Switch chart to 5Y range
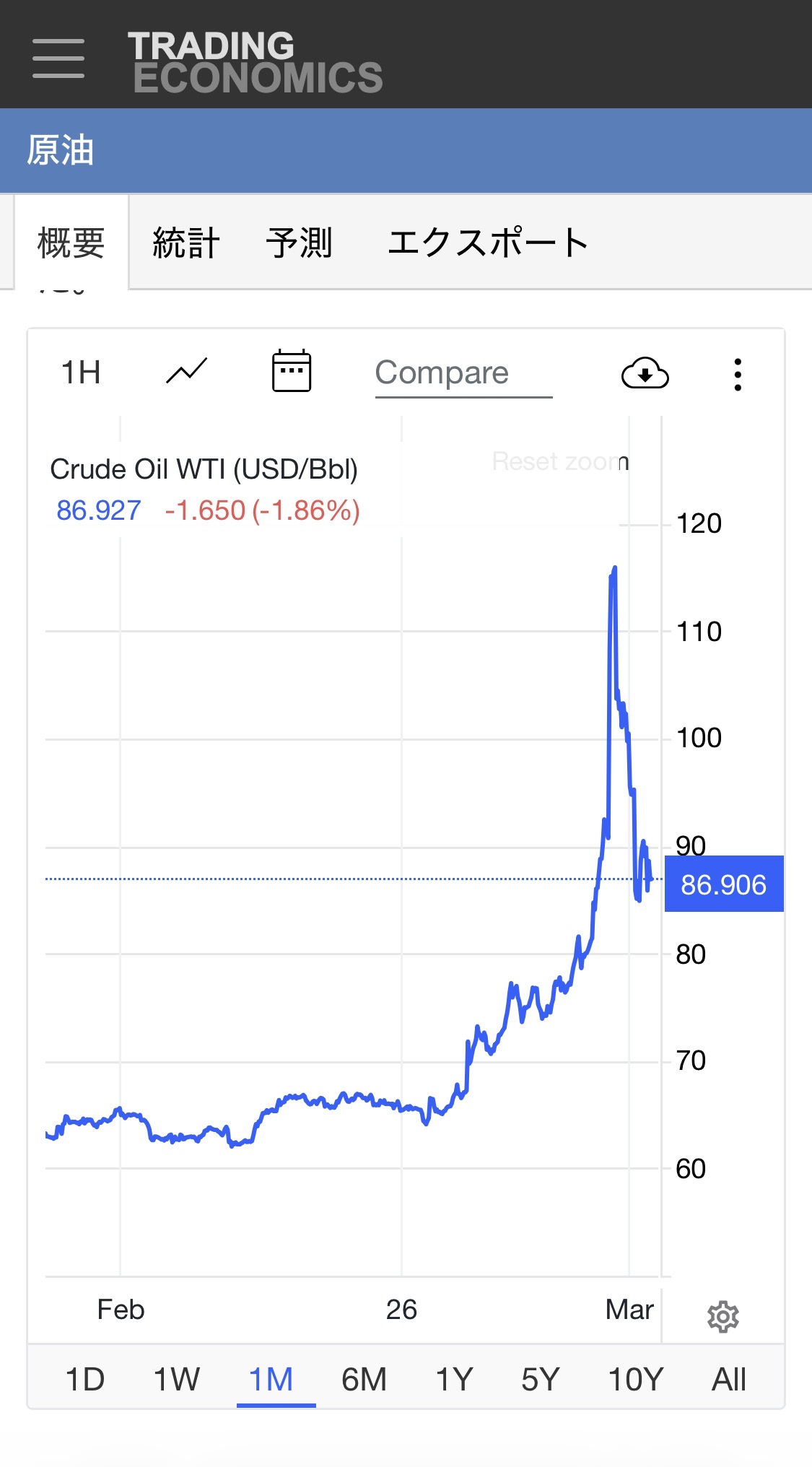Screen dimensions: 812x1467 [x=541, y=1380]
